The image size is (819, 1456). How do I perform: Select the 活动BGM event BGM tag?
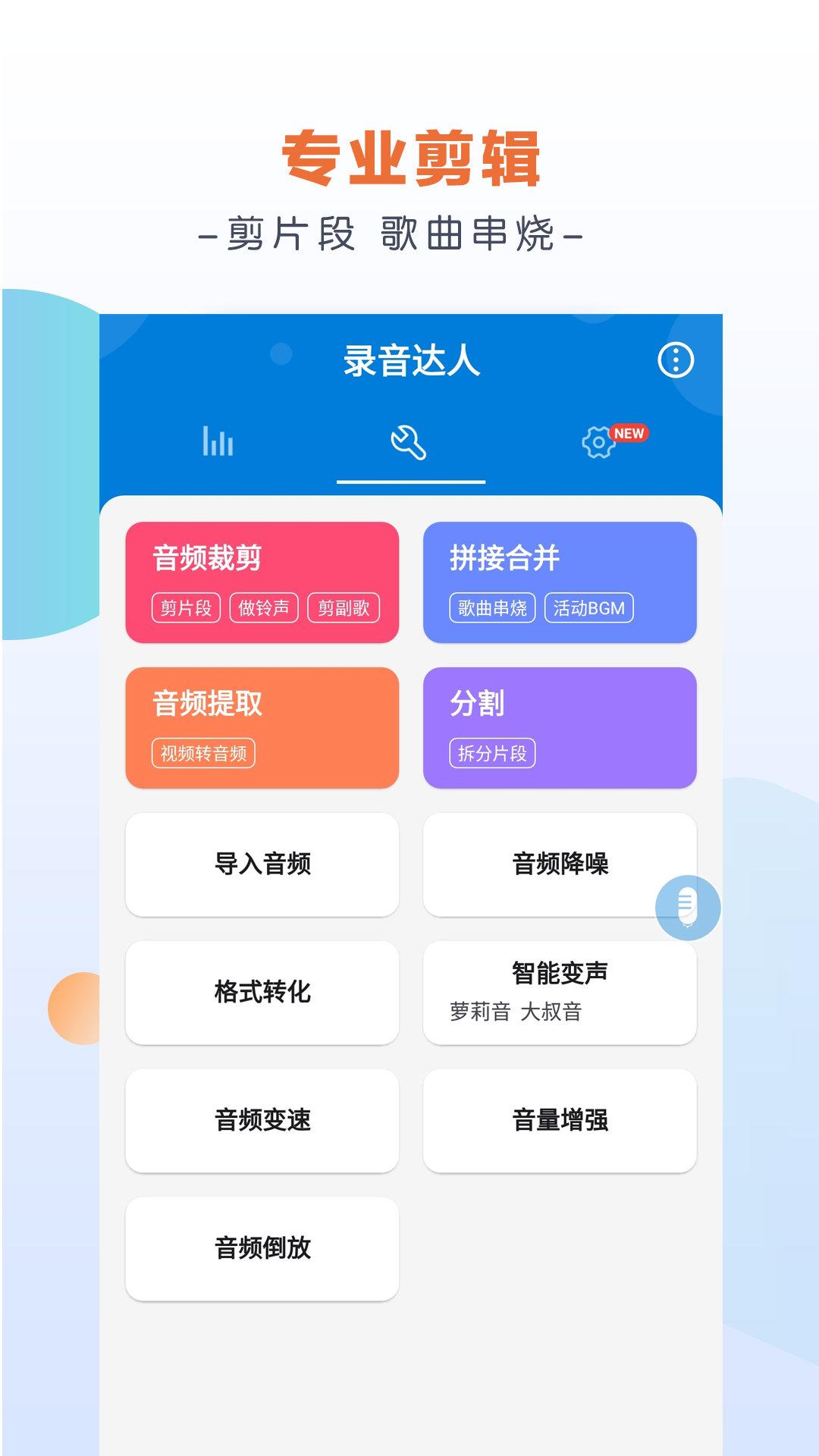pos(591,608)
